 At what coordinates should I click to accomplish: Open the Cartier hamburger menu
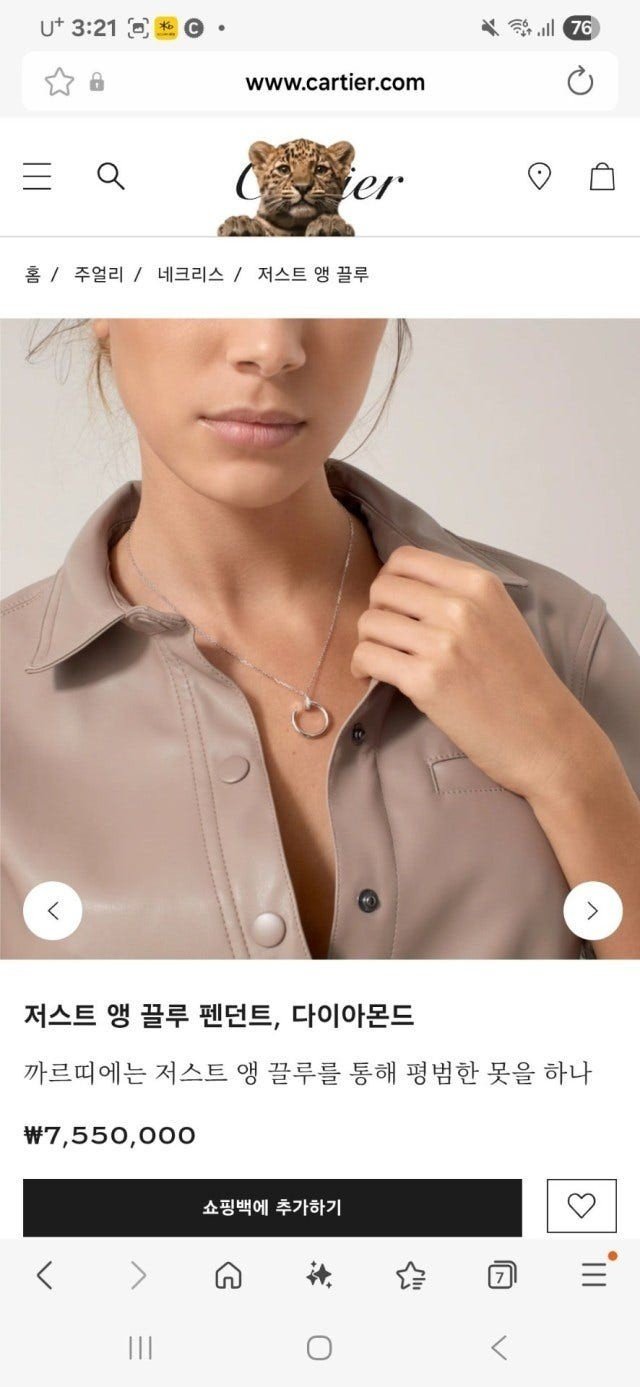[37, 177]
